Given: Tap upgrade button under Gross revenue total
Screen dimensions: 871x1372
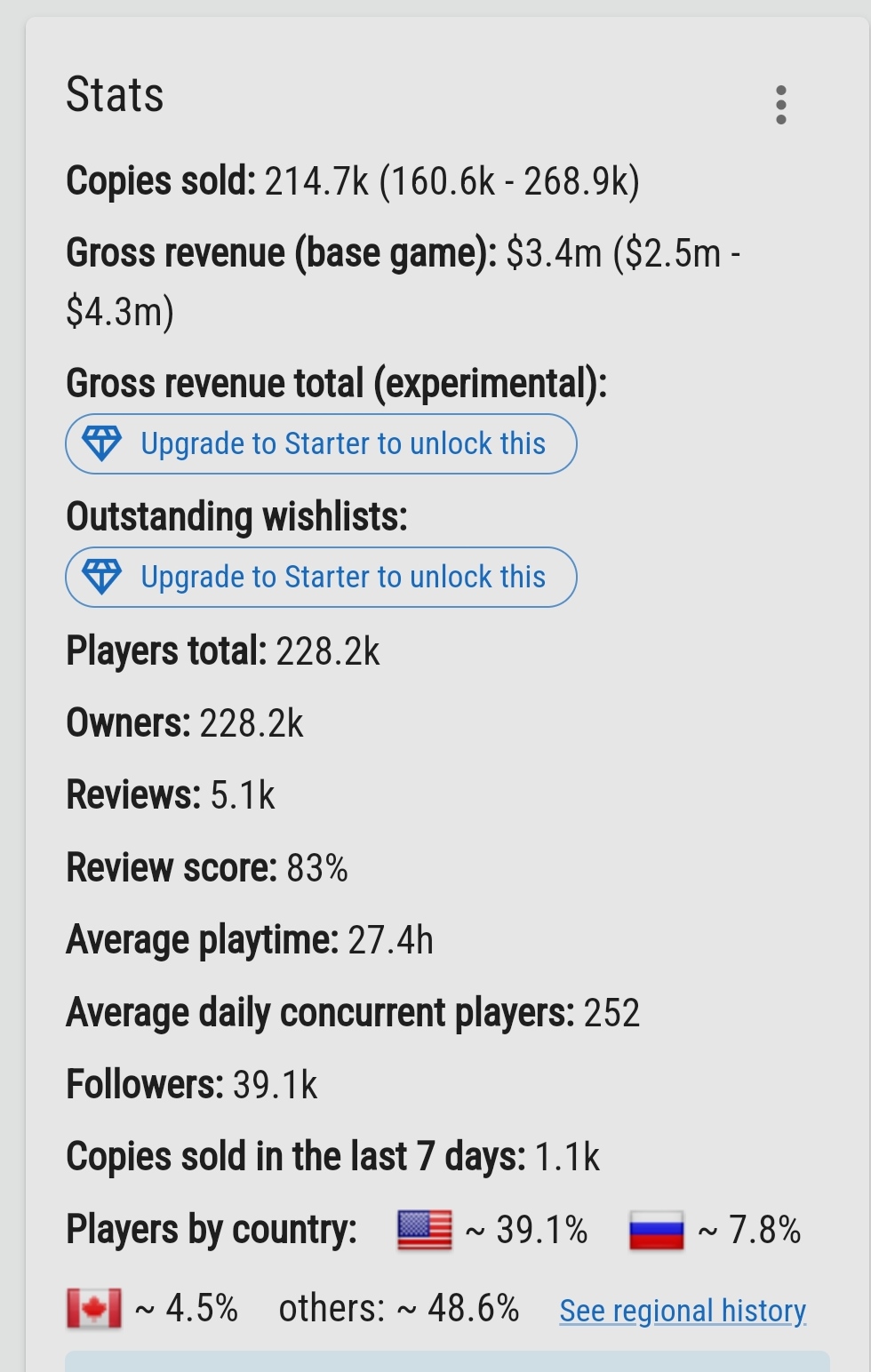Looking at the screenshot, I should (321, 443).
